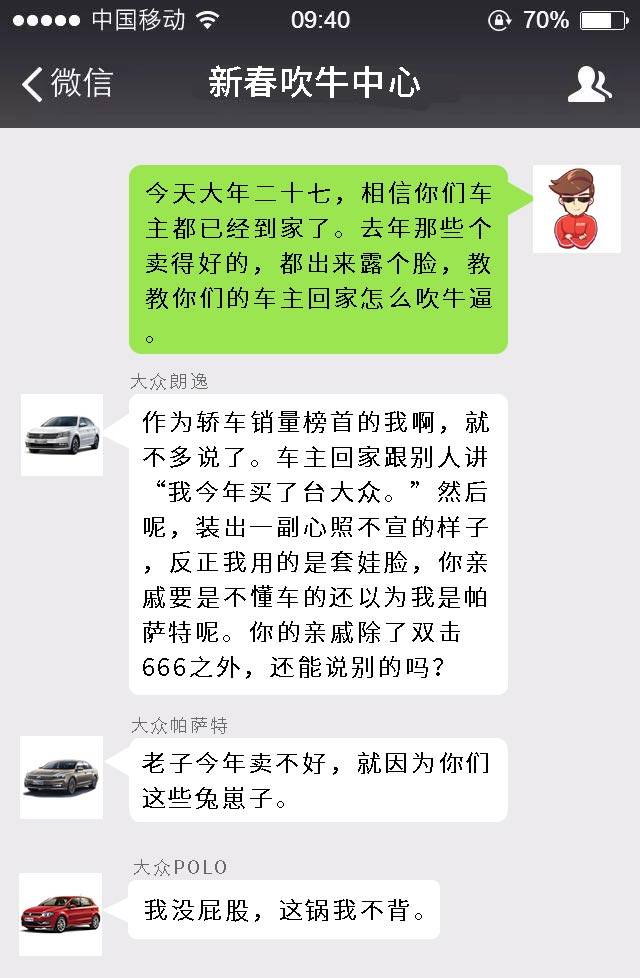Open the sunglasses cartoon avatar's profile
Viewport: 640px width, 978px height.
[x=577, y=209]
